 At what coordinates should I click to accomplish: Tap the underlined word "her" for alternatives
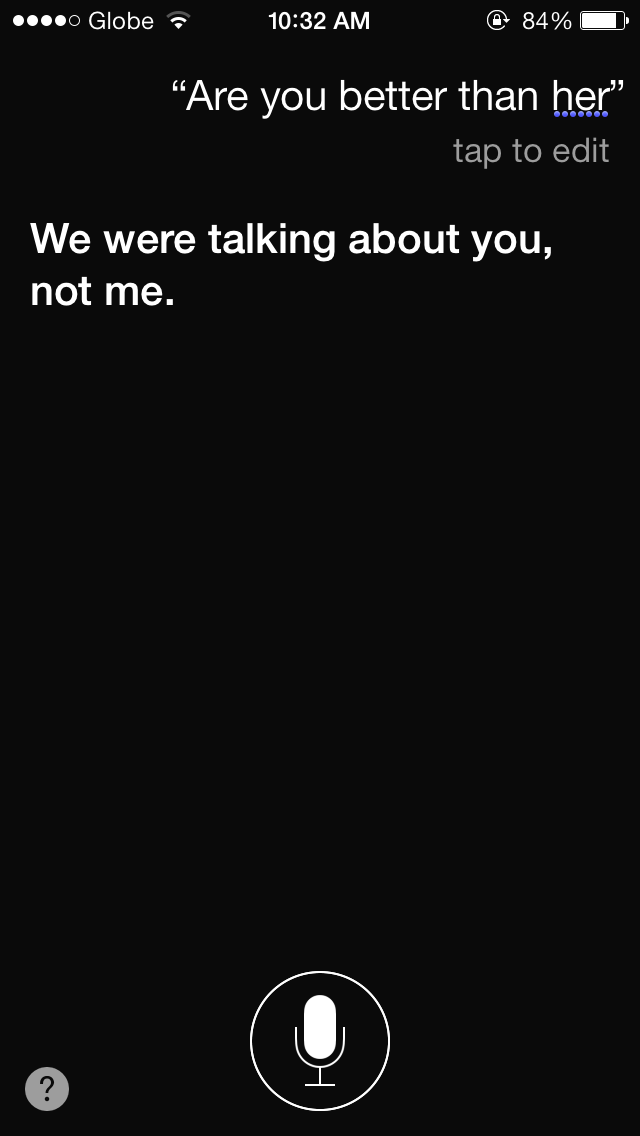tap(580, 97)
